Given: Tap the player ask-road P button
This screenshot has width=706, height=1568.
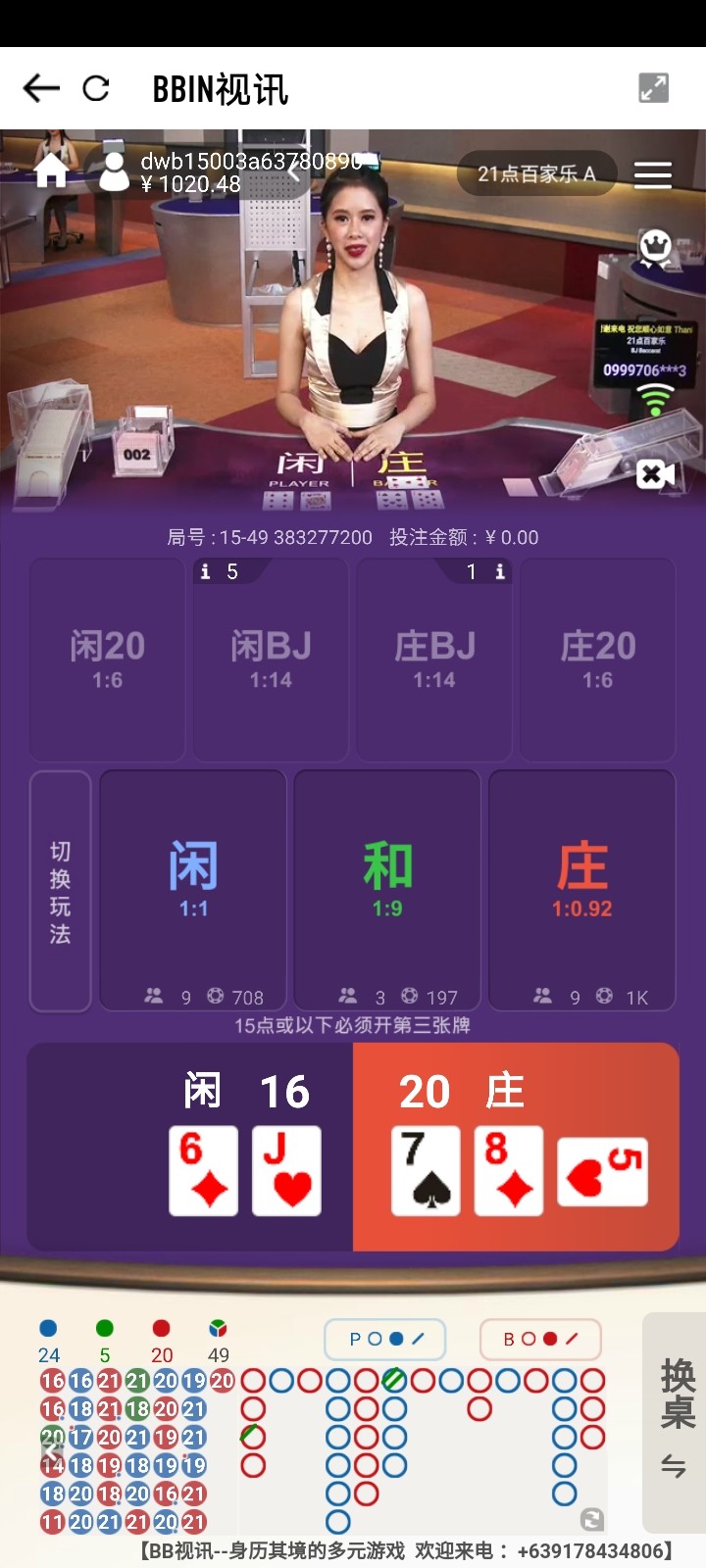Looking at the screenshot, I should (x=385, y=1339).
